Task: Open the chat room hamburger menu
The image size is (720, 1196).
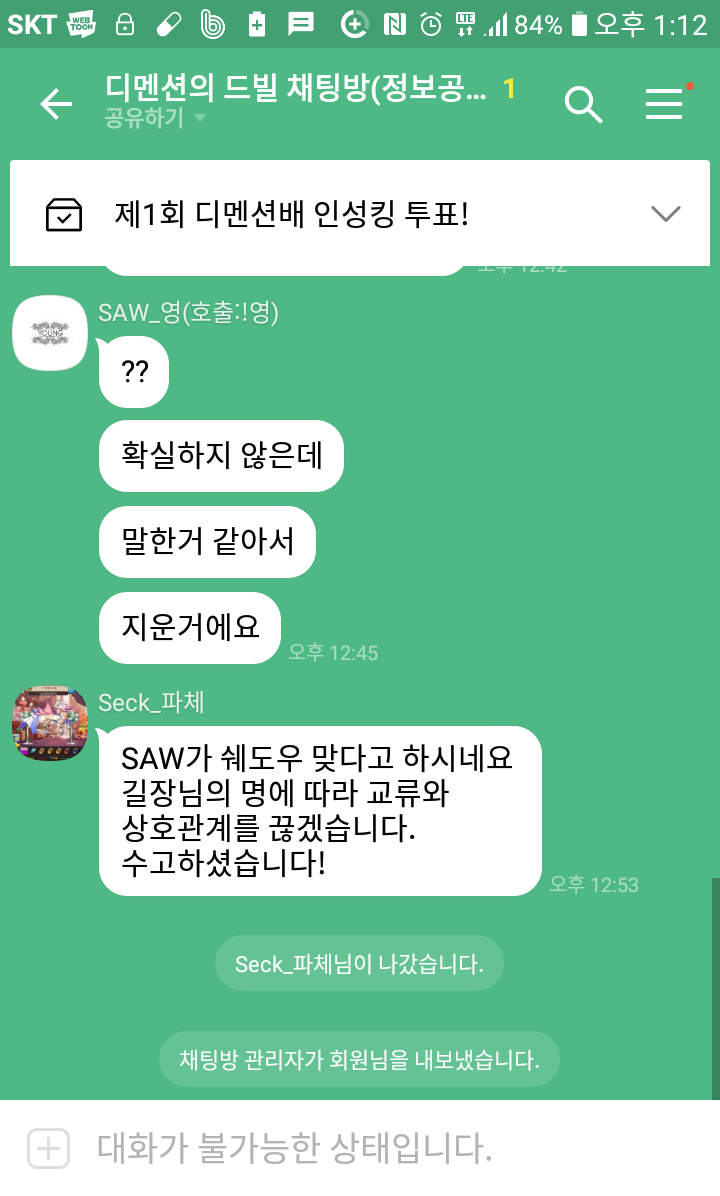Action: (x=665, y=104)
